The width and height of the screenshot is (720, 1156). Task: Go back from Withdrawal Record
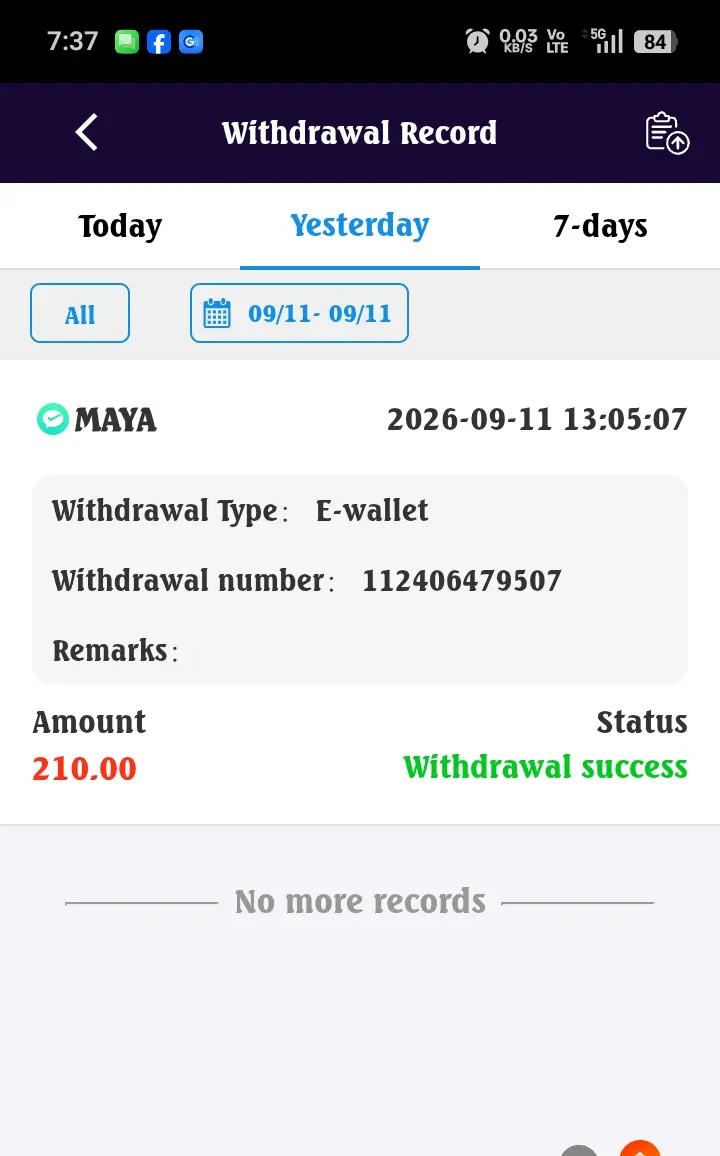click(x=87, y=133)
